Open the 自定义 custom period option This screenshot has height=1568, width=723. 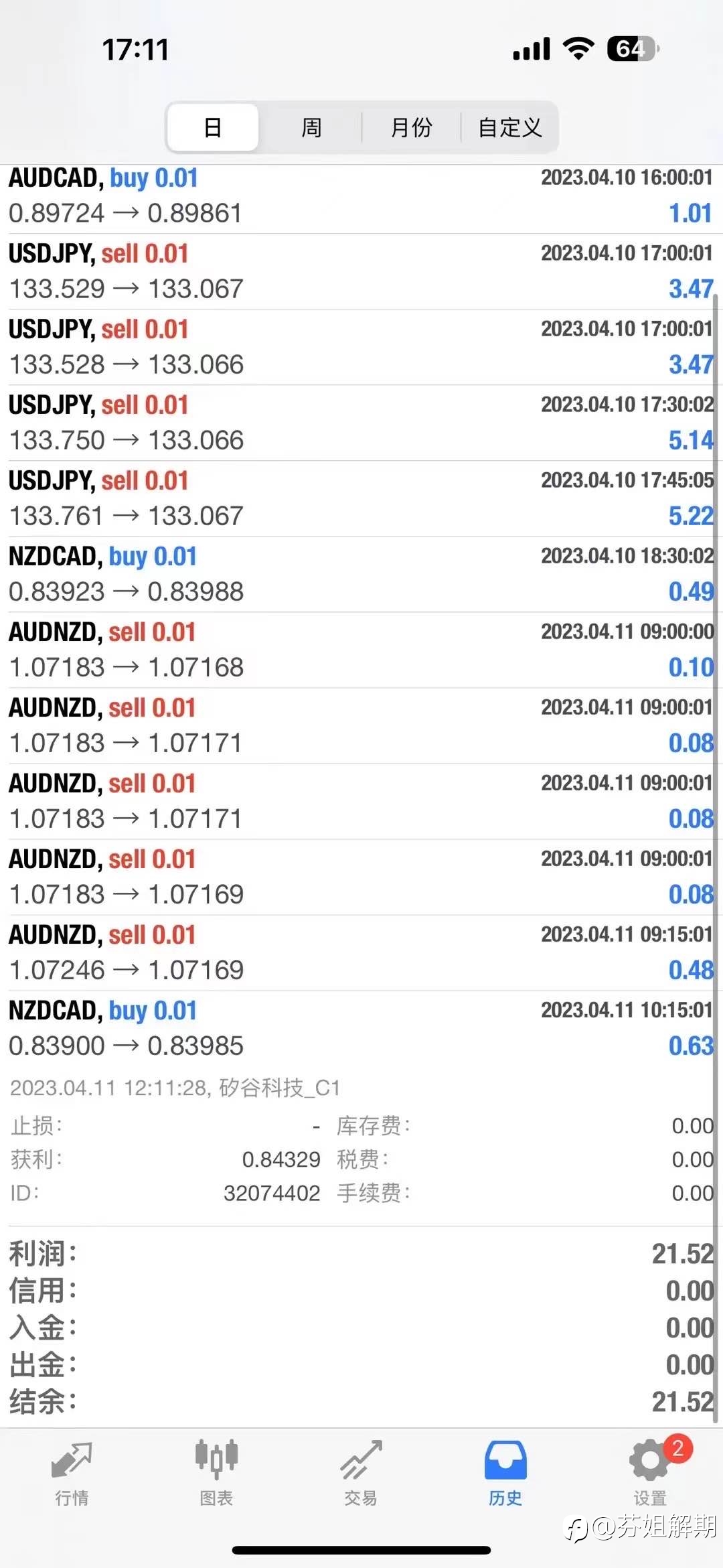509,127
